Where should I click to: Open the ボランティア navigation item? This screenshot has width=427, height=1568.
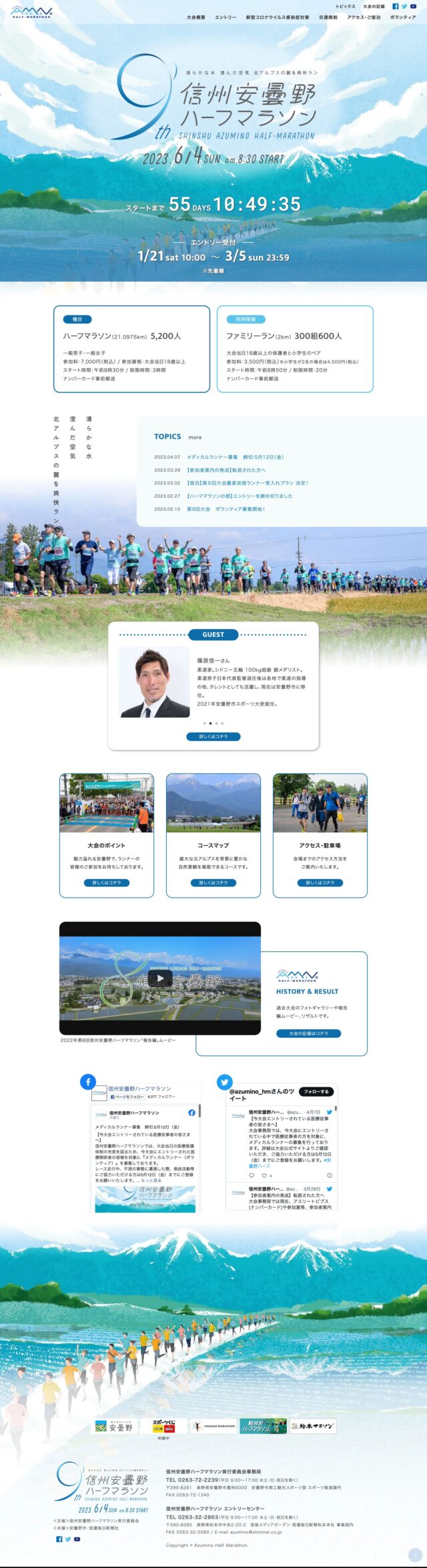click(x=403, y=17)
